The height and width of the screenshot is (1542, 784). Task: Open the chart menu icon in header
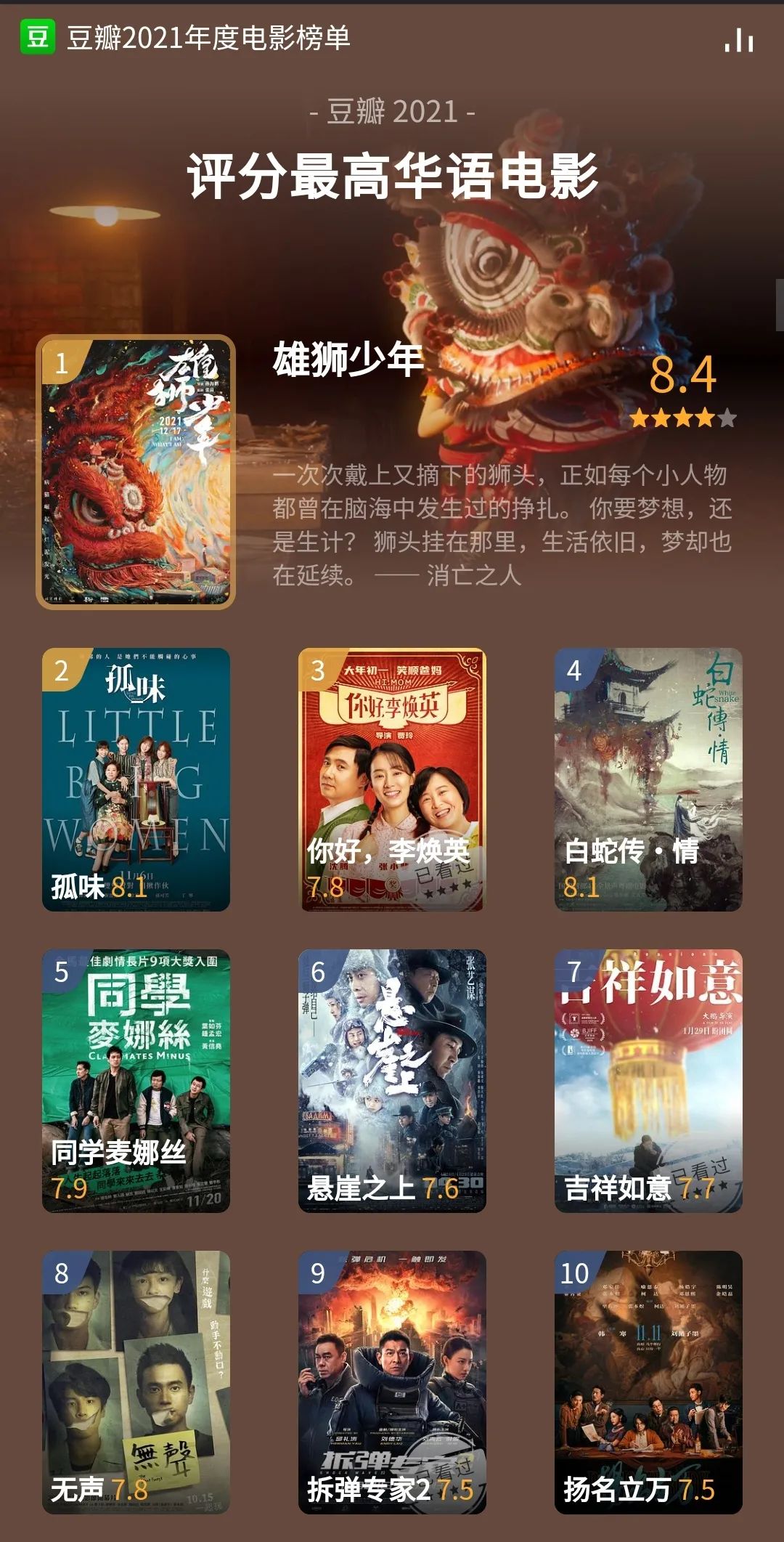tap(739, 39)
